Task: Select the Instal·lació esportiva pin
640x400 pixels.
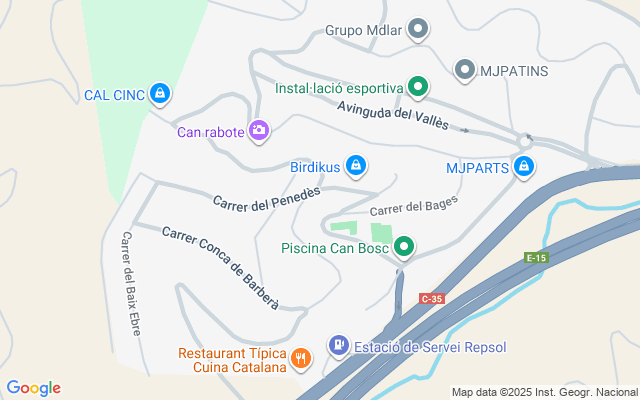Action: [x=420, y=88]
